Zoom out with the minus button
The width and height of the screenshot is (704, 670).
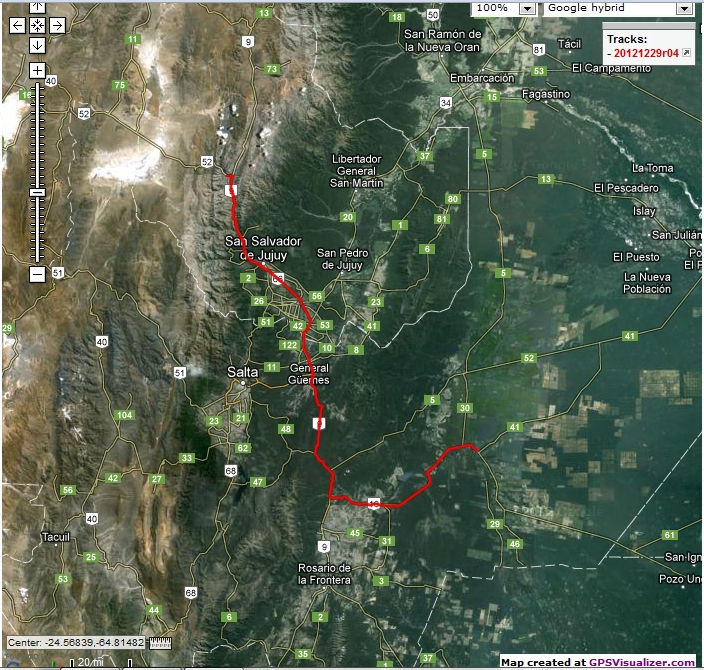[37, 273]
